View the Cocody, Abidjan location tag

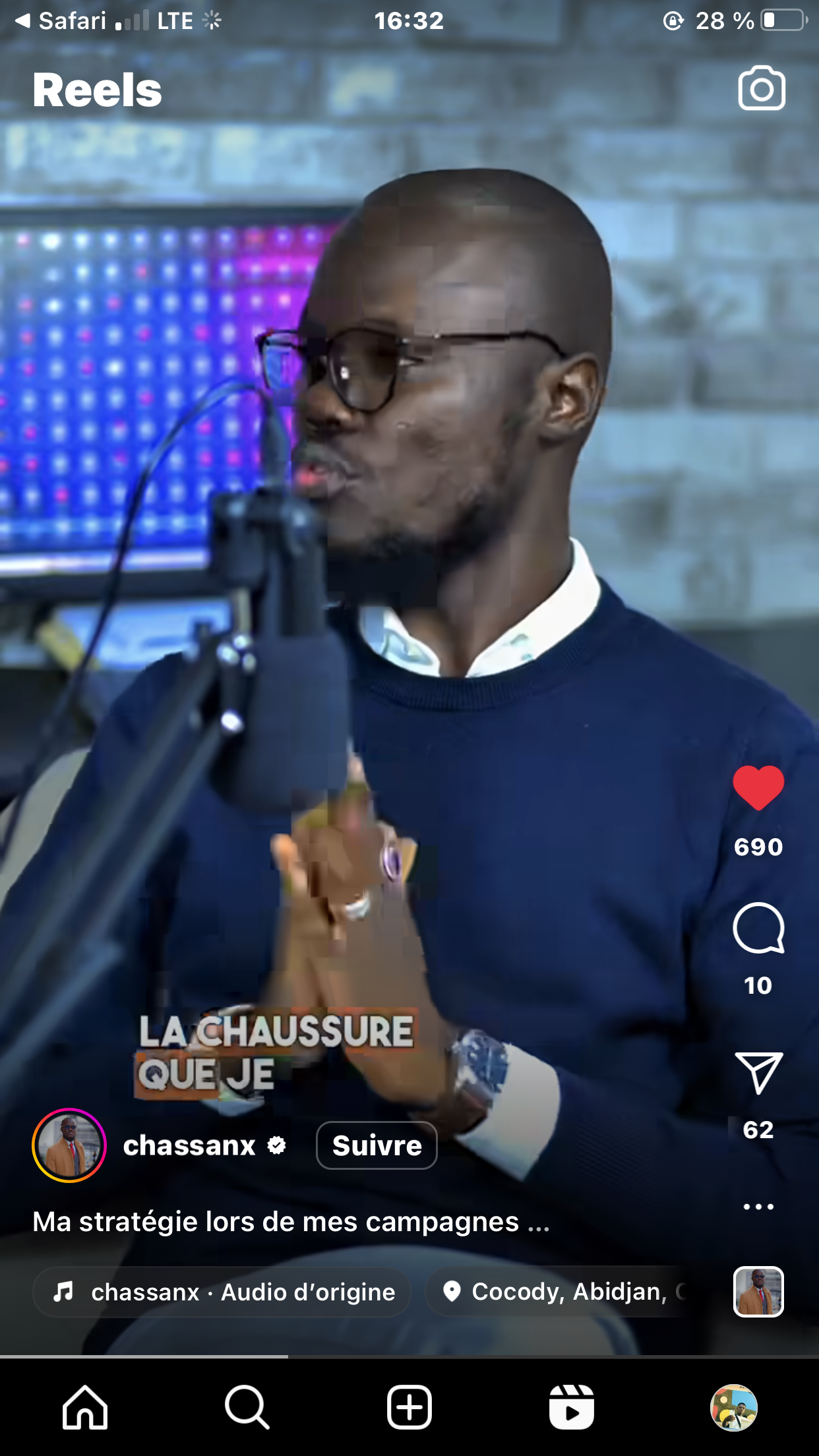pos(567,1292)
